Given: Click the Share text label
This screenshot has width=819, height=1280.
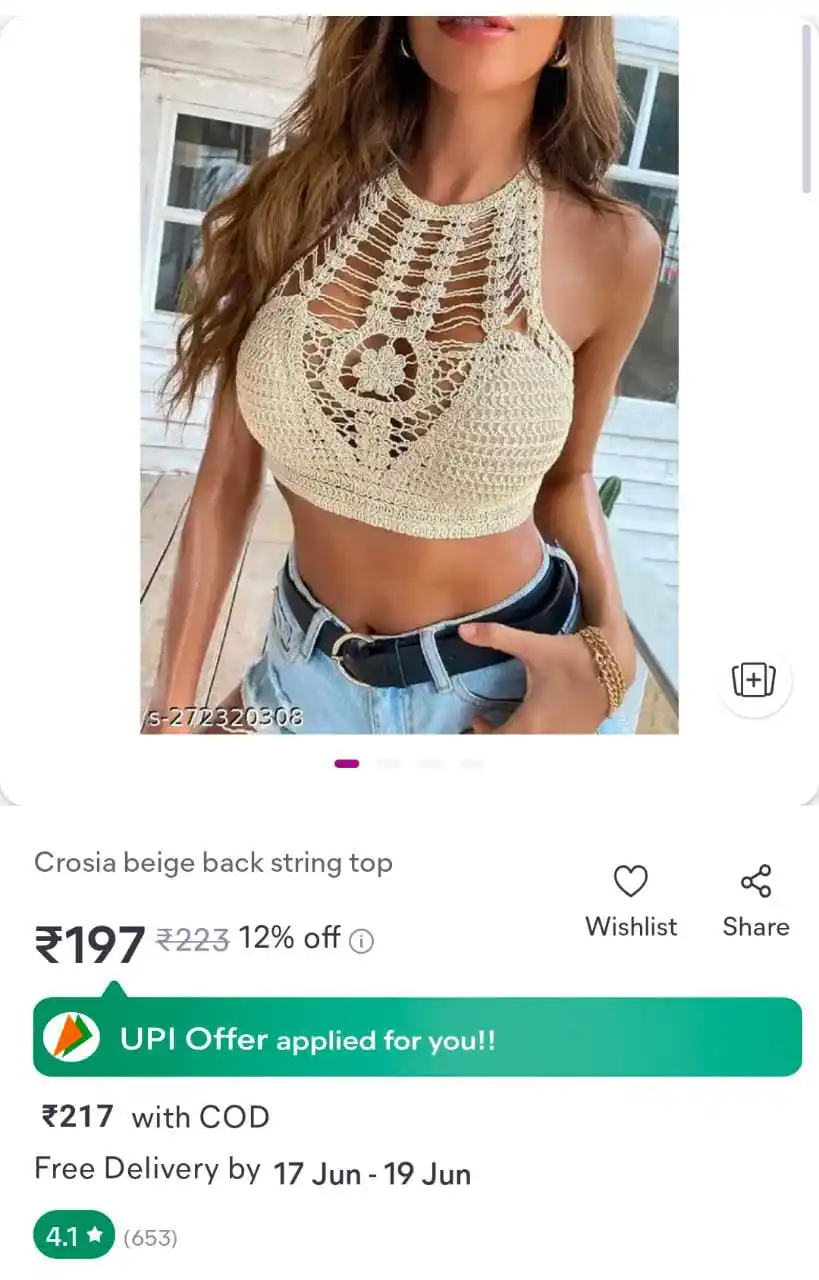Looking at the screenshot, I should pos(756,927).
